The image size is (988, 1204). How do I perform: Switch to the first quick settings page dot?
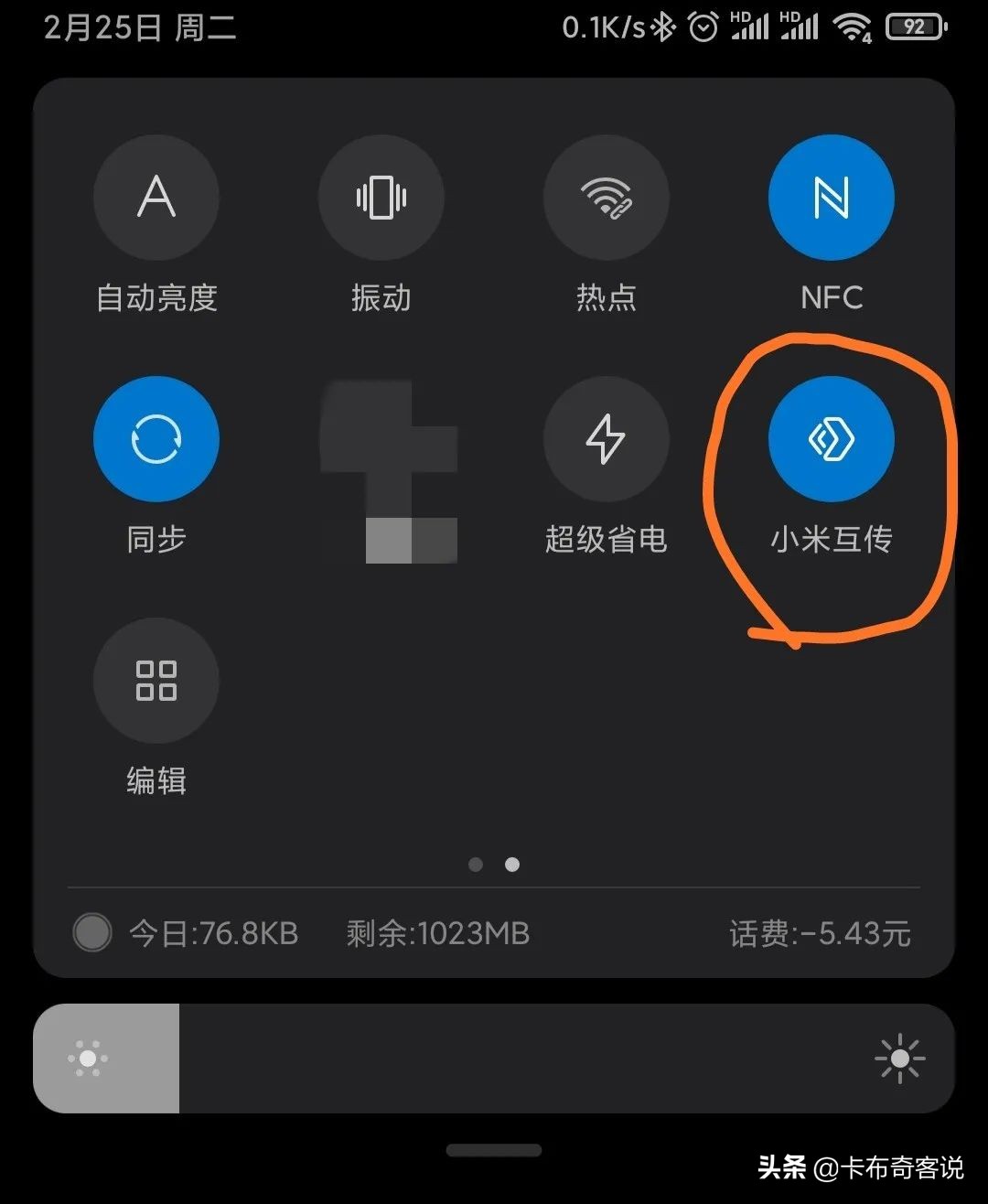[x=476, y=864]
